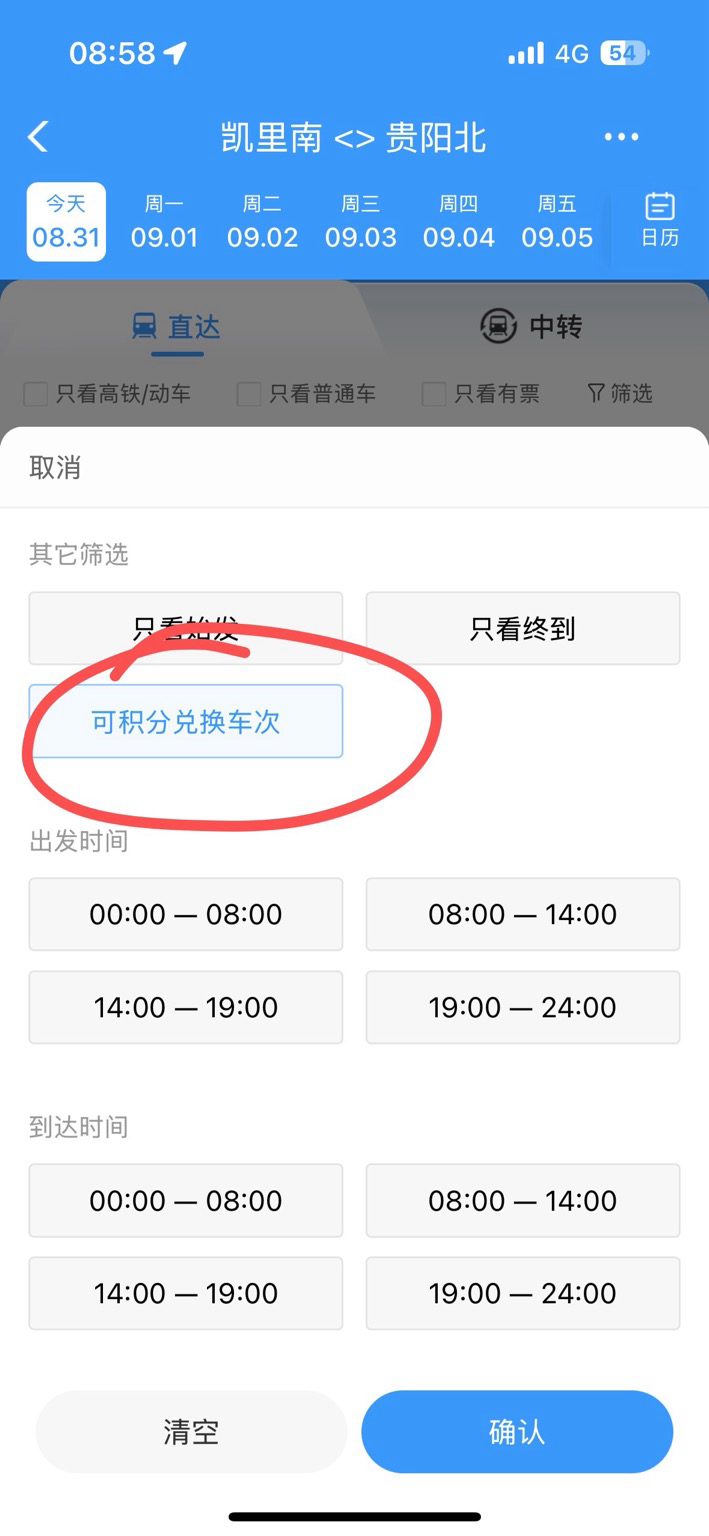Select the 只看始发 filter
709x1536 pixels.
click(x=186, y=629)
